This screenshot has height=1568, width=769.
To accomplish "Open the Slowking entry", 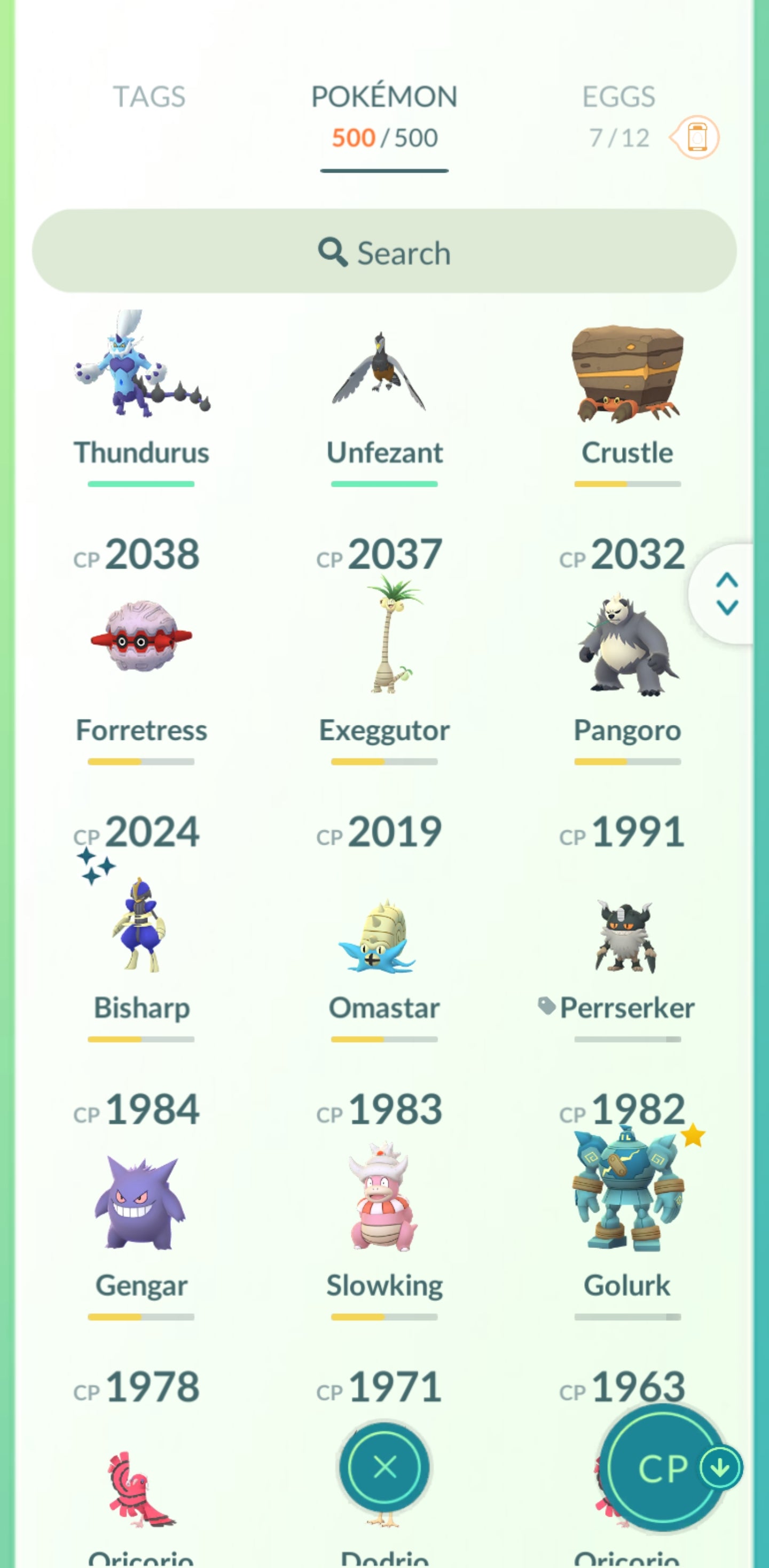I will pyautogui.click(x=384, y=1199).
